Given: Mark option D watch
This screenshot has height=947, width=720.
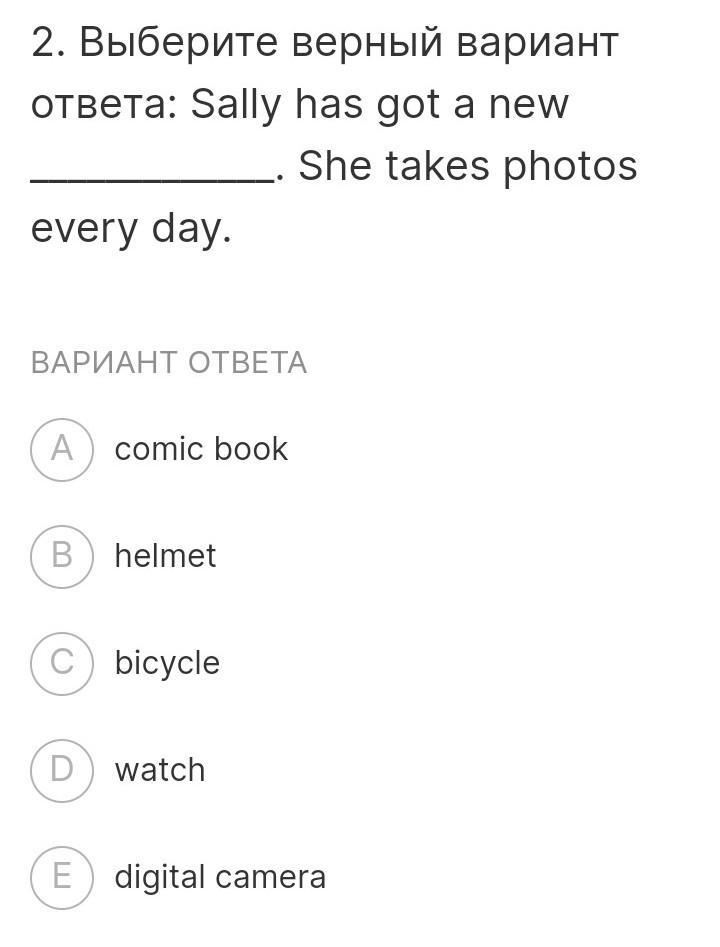Looking at the screenshot, I should click(62, 770).
